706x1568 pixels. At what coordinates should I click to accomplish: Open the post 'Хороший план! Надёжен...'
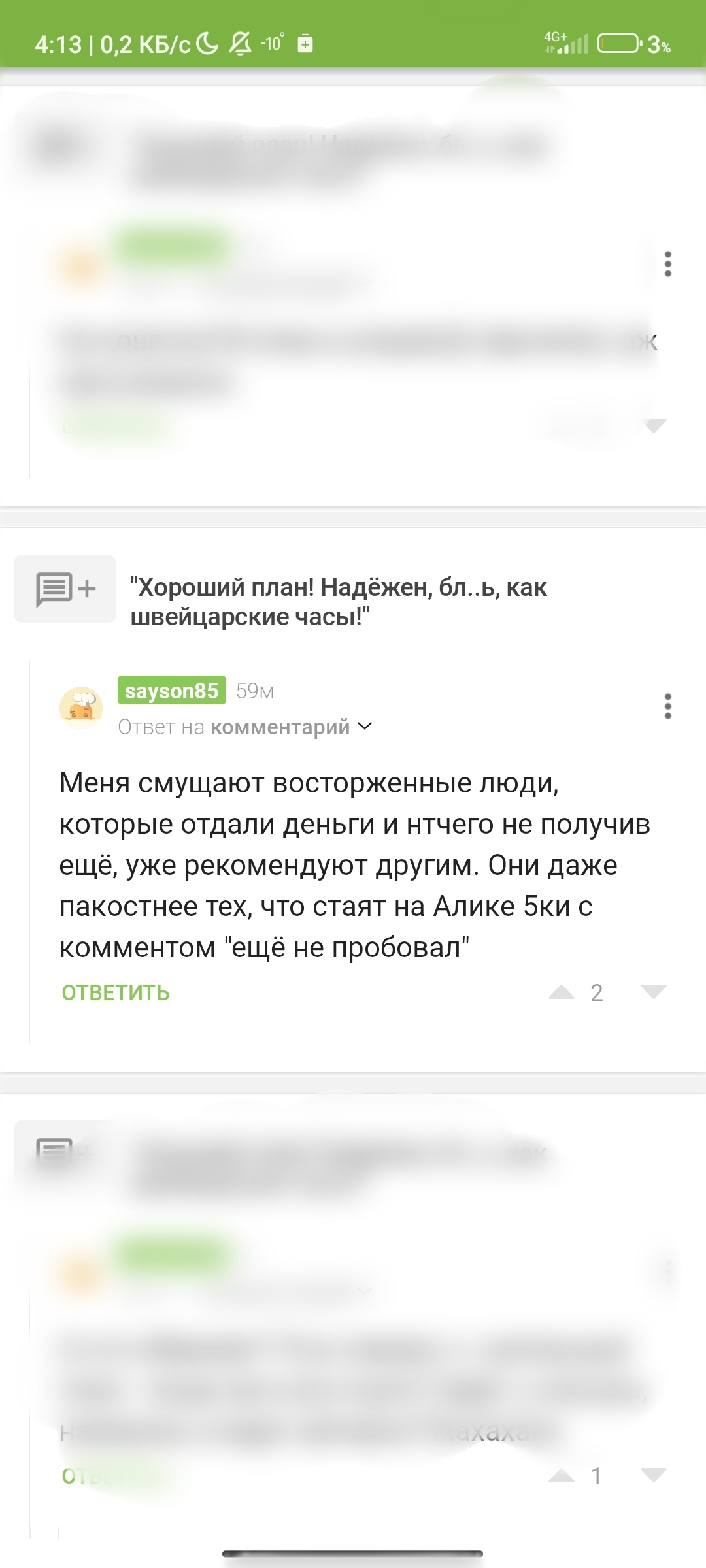point(339,602)
